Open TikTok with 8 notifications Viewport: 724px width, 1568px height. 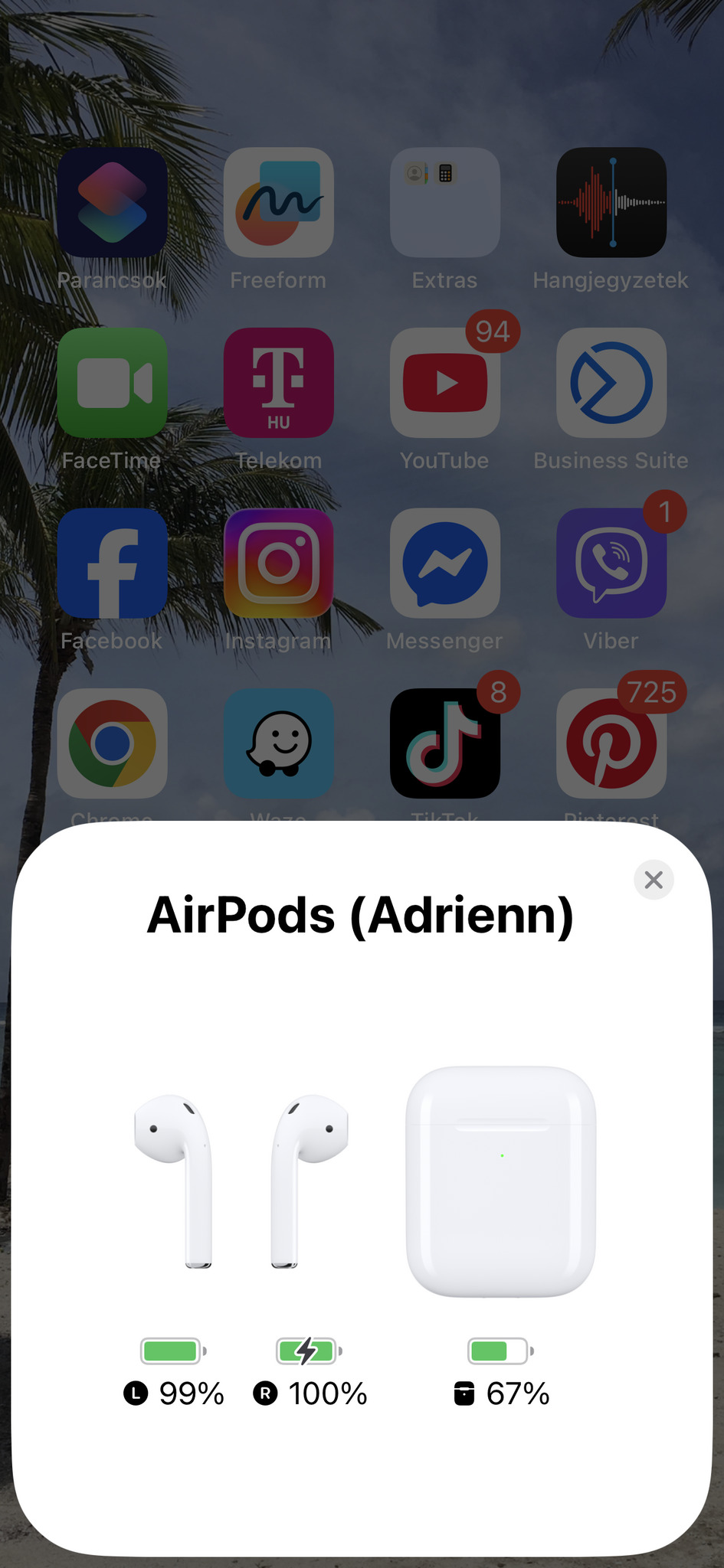pos(444,743)
